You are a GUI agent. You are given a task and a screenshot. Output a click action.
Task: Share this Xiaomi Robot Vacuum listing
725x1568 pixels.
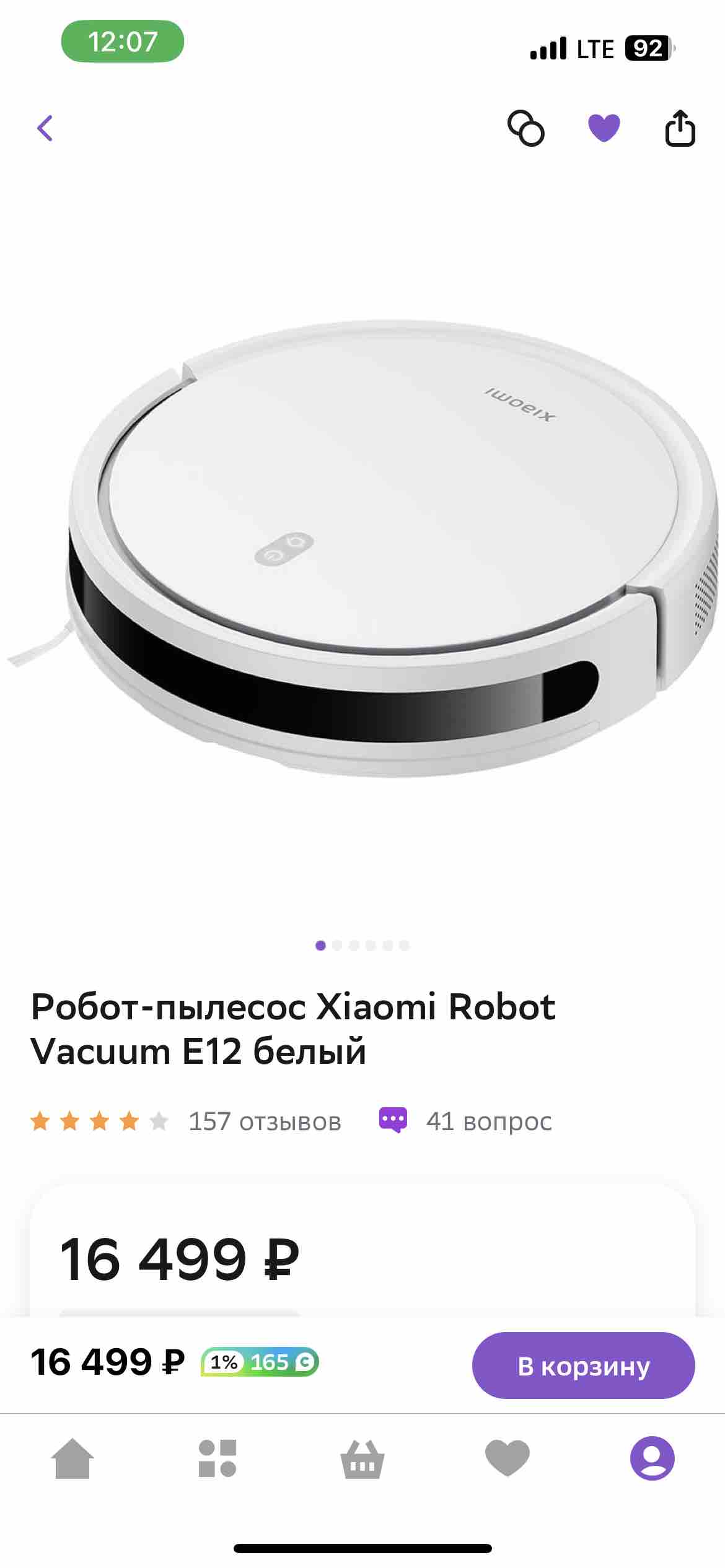[x=680, y=129]
